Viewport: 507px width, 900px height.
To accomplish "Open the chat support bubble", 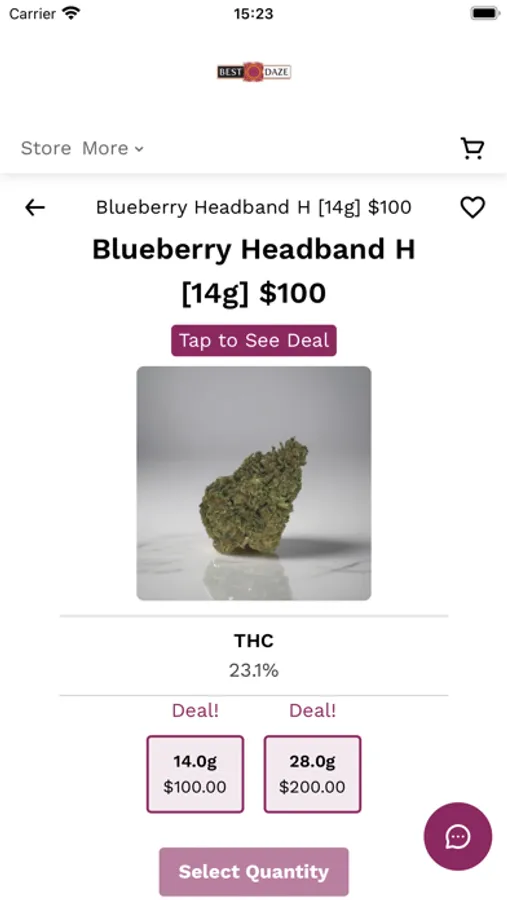I will [x=458, y=836].
